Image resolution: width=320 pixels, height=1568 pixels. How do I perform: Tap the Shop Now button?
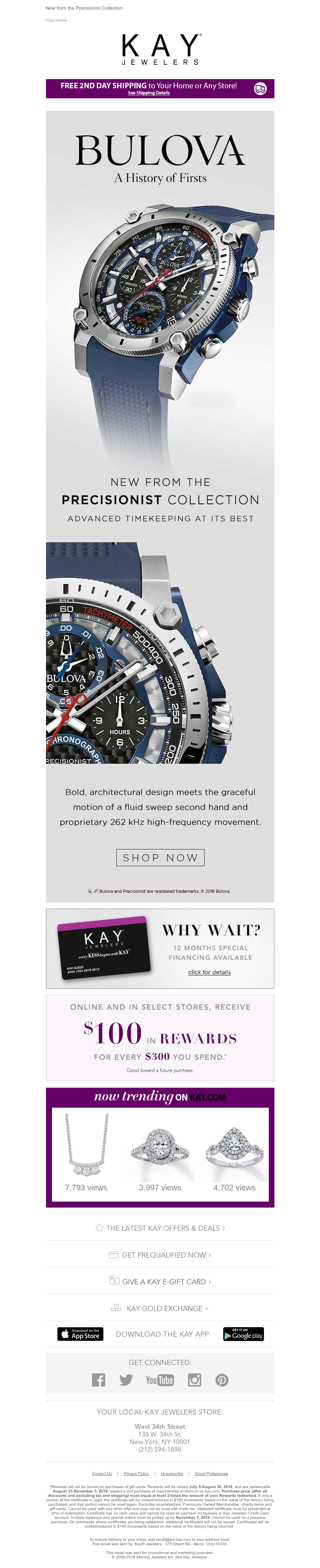coord(160,857)
